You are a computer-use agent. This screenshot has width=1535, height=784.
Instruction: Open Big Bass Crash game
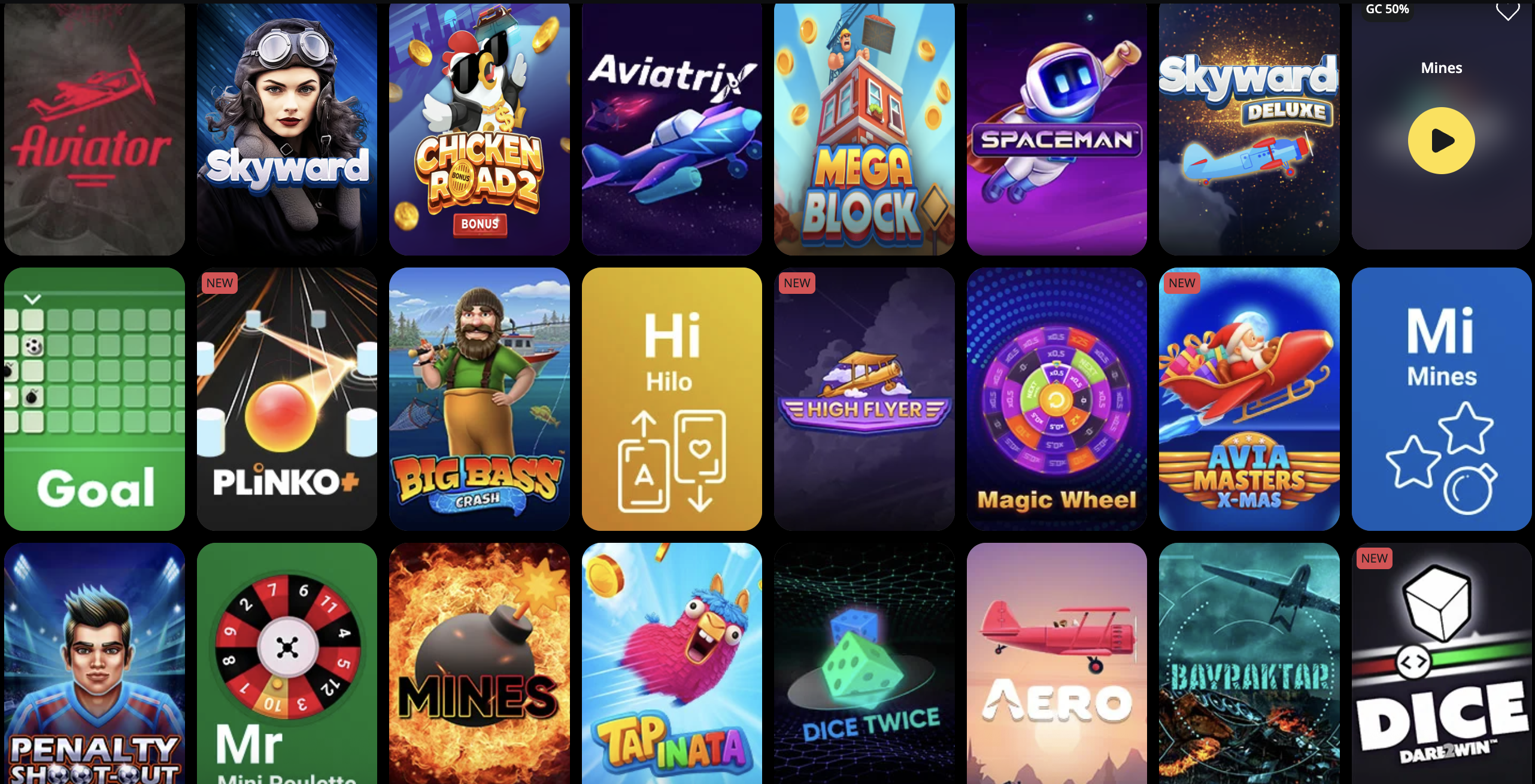[479, 399]
